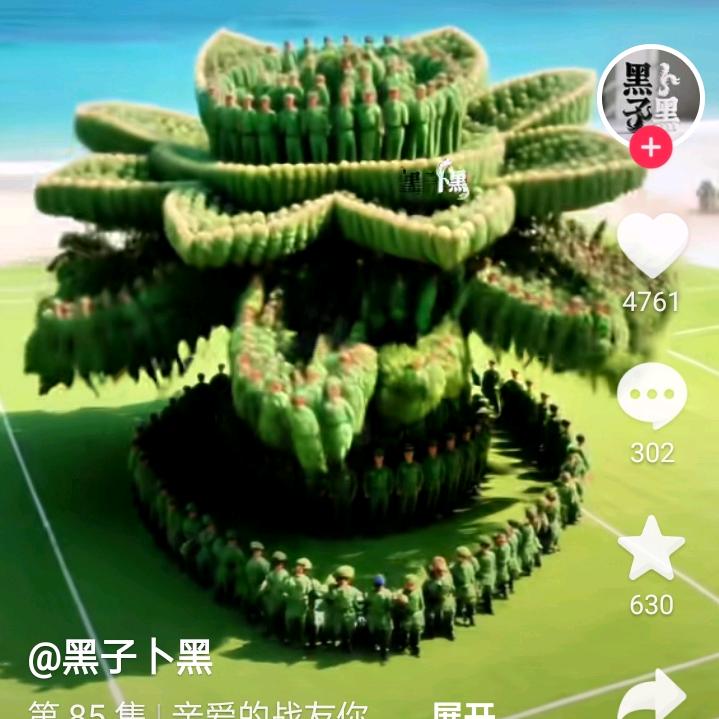Image resolution: width=719 pixels, height=719 pixels.
Task: Open 黑子卜黑's profile avatar
Action: pyautogui.click(x=651, y=97)
